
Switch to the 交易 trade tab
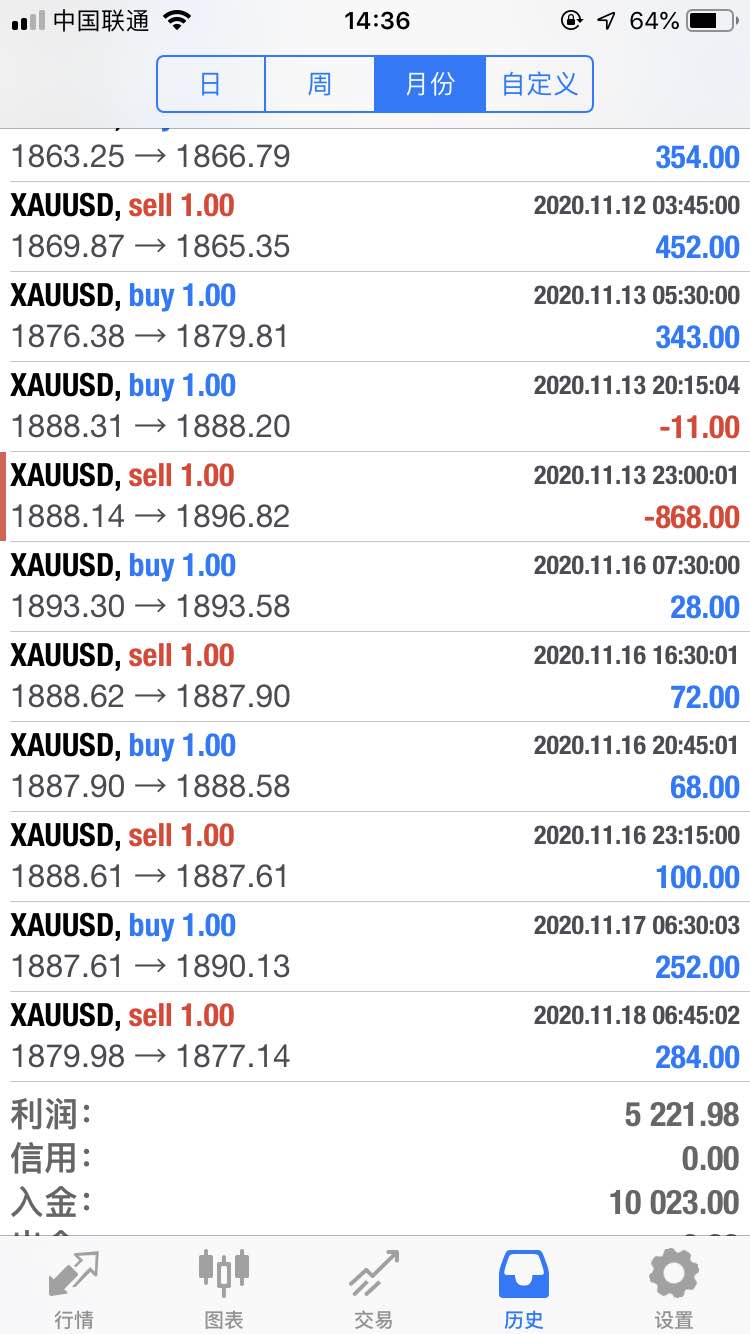[x=374, y=1288]
